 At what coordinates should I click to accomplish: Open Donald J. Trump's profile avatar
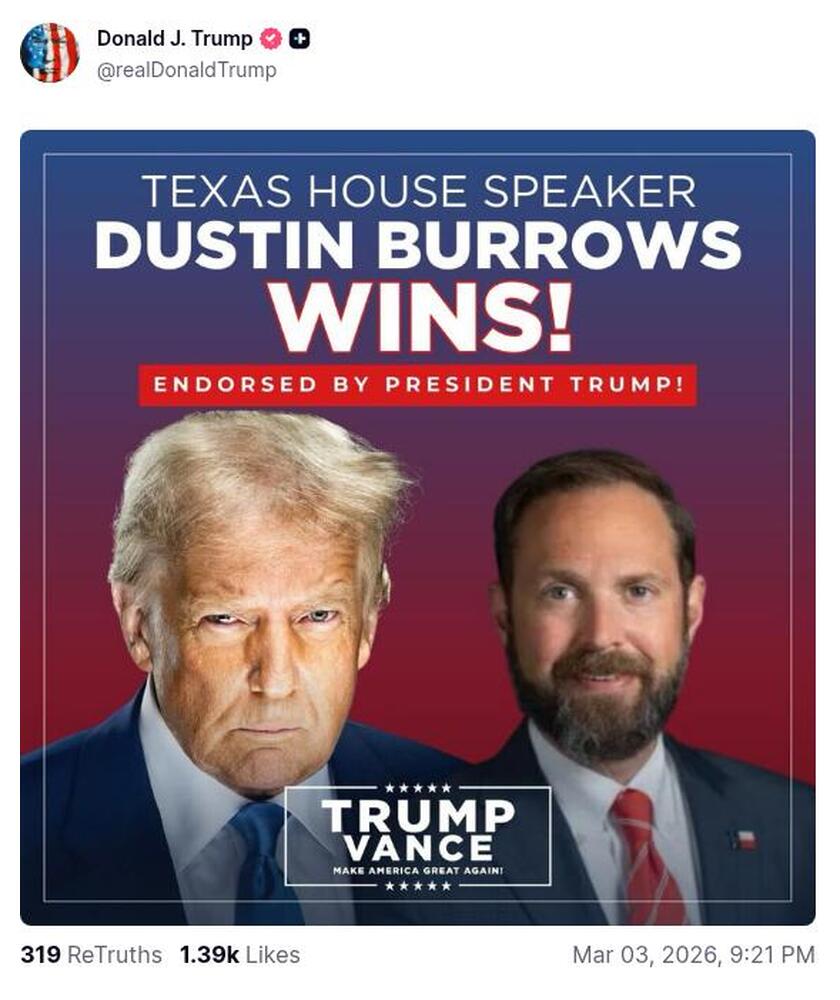tap(49, 53)
